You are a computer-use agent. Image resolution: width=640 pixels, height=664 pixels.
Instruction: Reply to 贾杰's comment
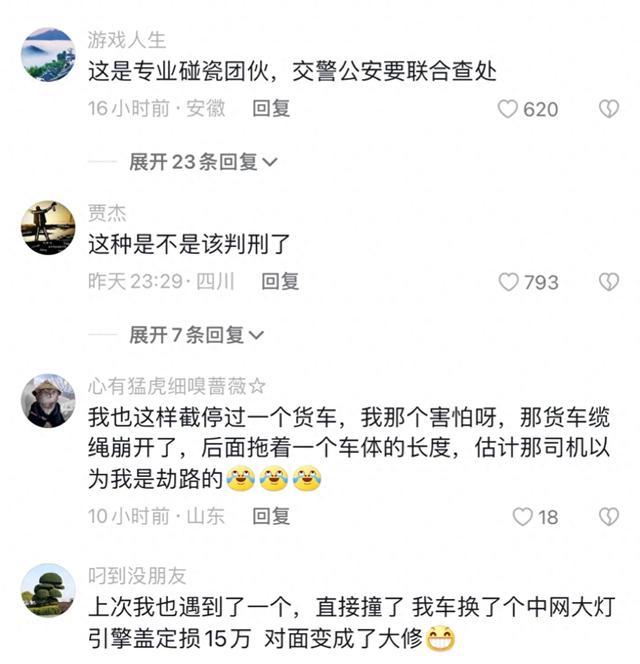(x=280, y=282)
